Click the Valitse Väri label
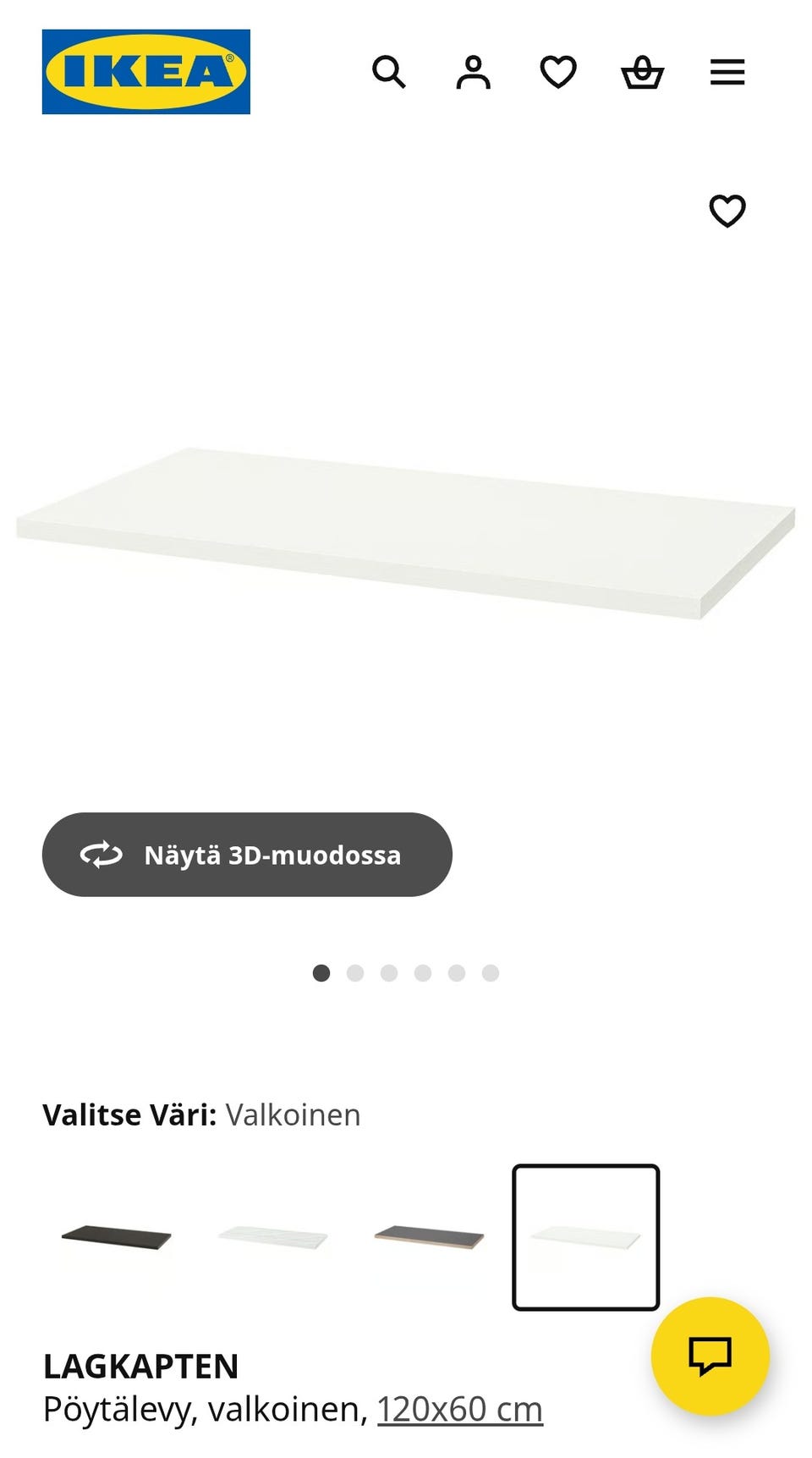The width and height of the screenshot is (812, 1458). 128,1114
